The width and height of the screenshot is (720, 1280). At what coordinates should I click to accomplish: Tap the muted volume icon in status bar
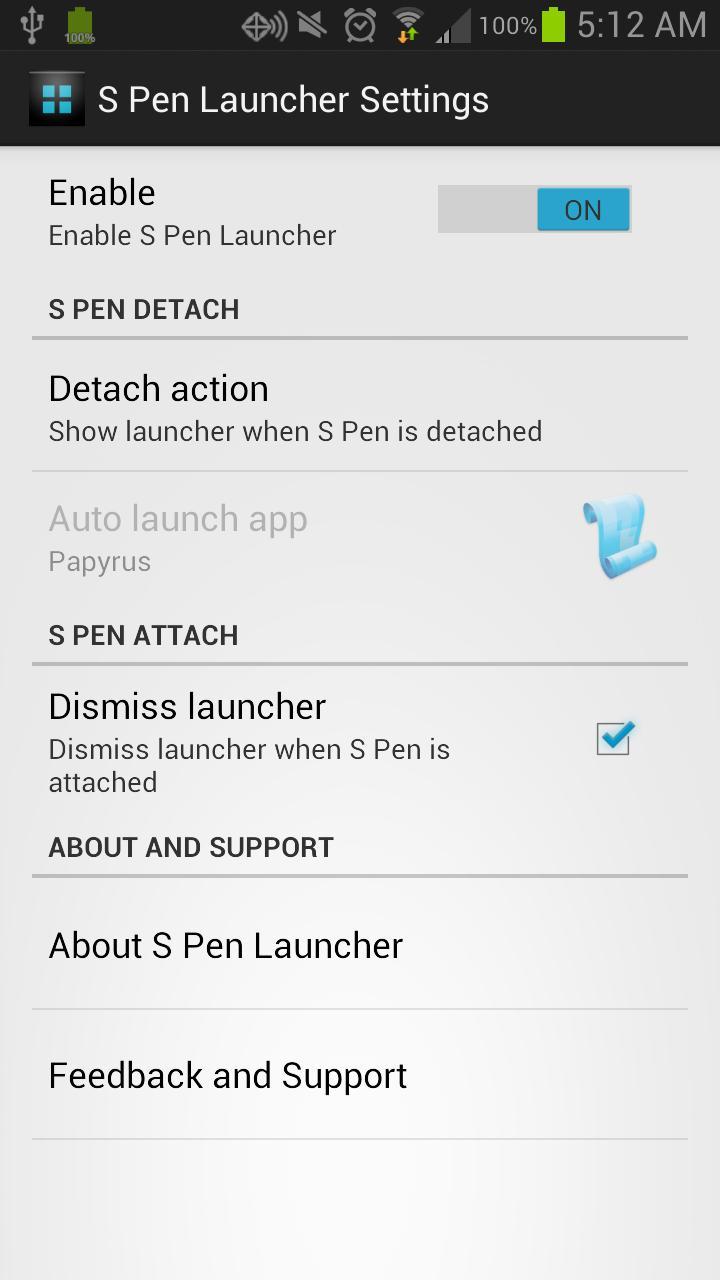tap(310, 23)
